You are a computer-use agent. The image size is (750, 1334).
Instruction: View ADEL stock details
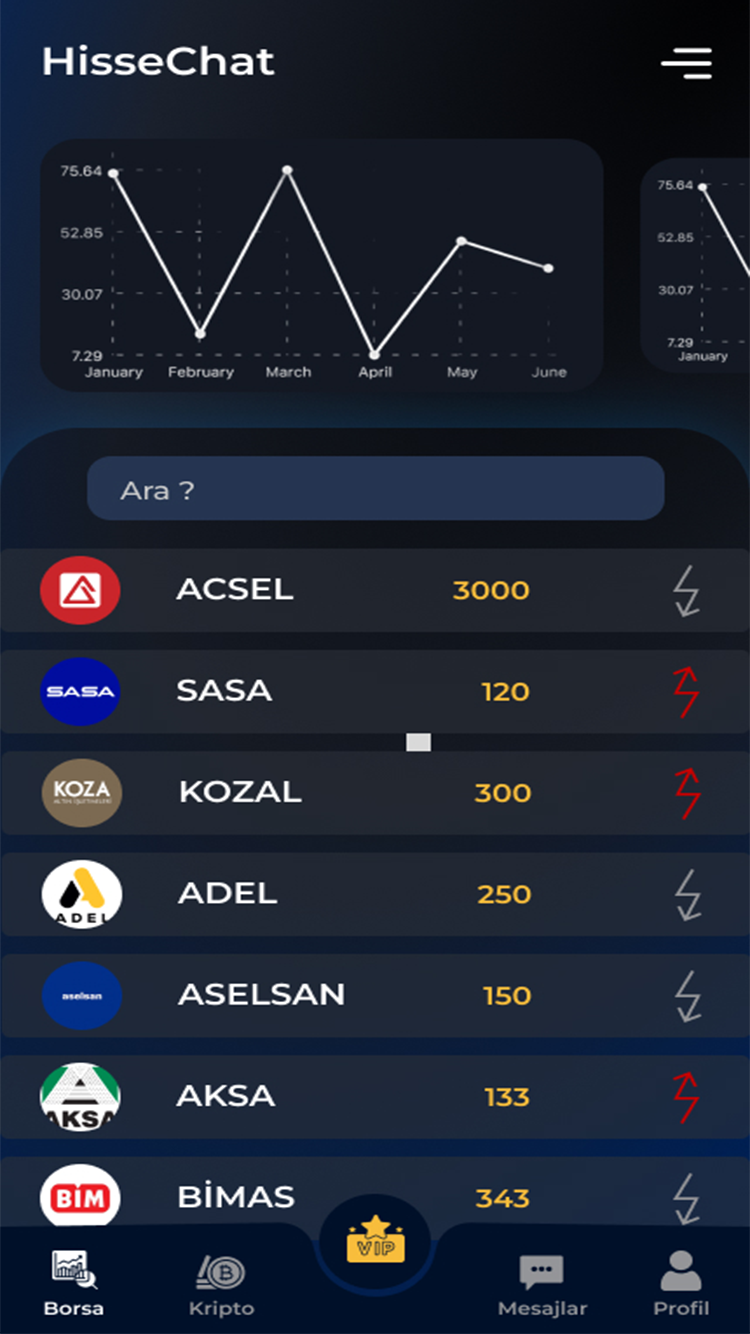[375, 893]
